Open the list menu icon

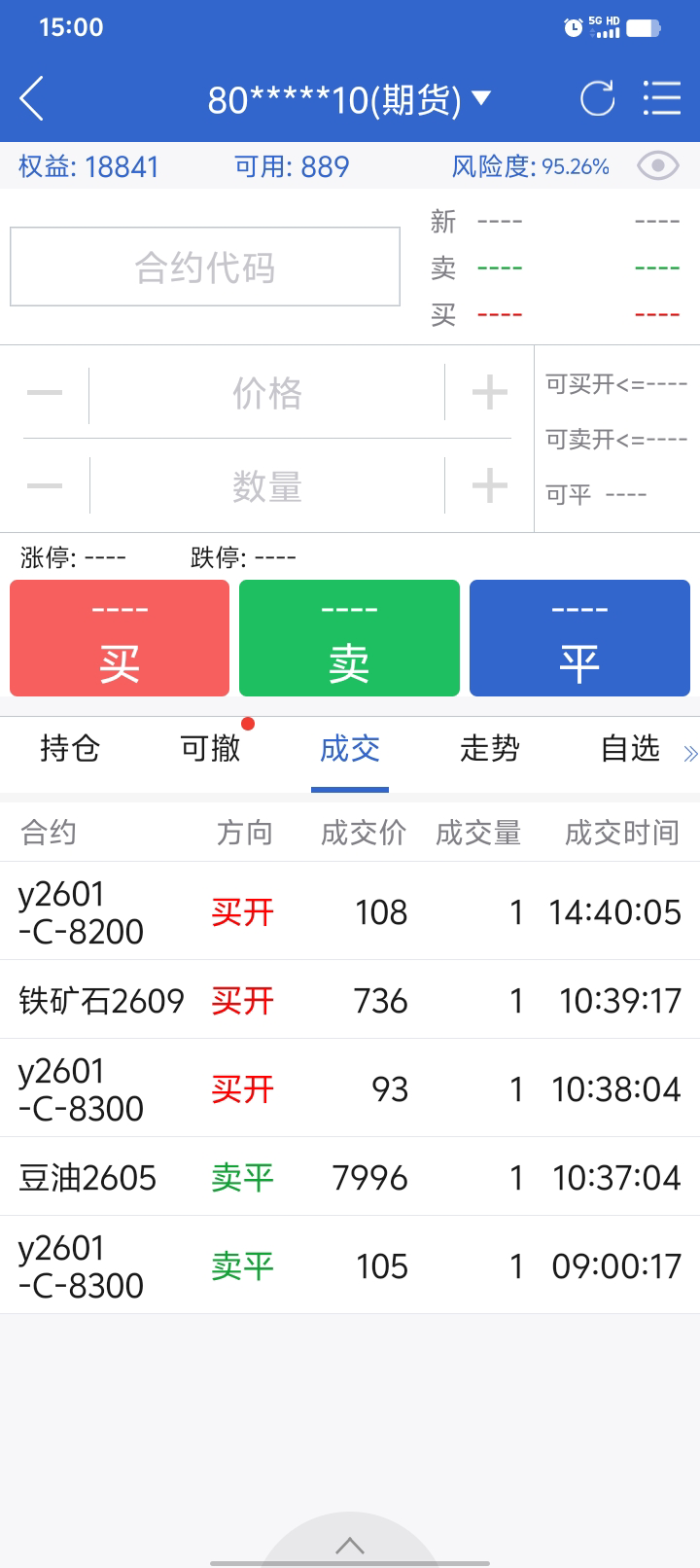662,98
